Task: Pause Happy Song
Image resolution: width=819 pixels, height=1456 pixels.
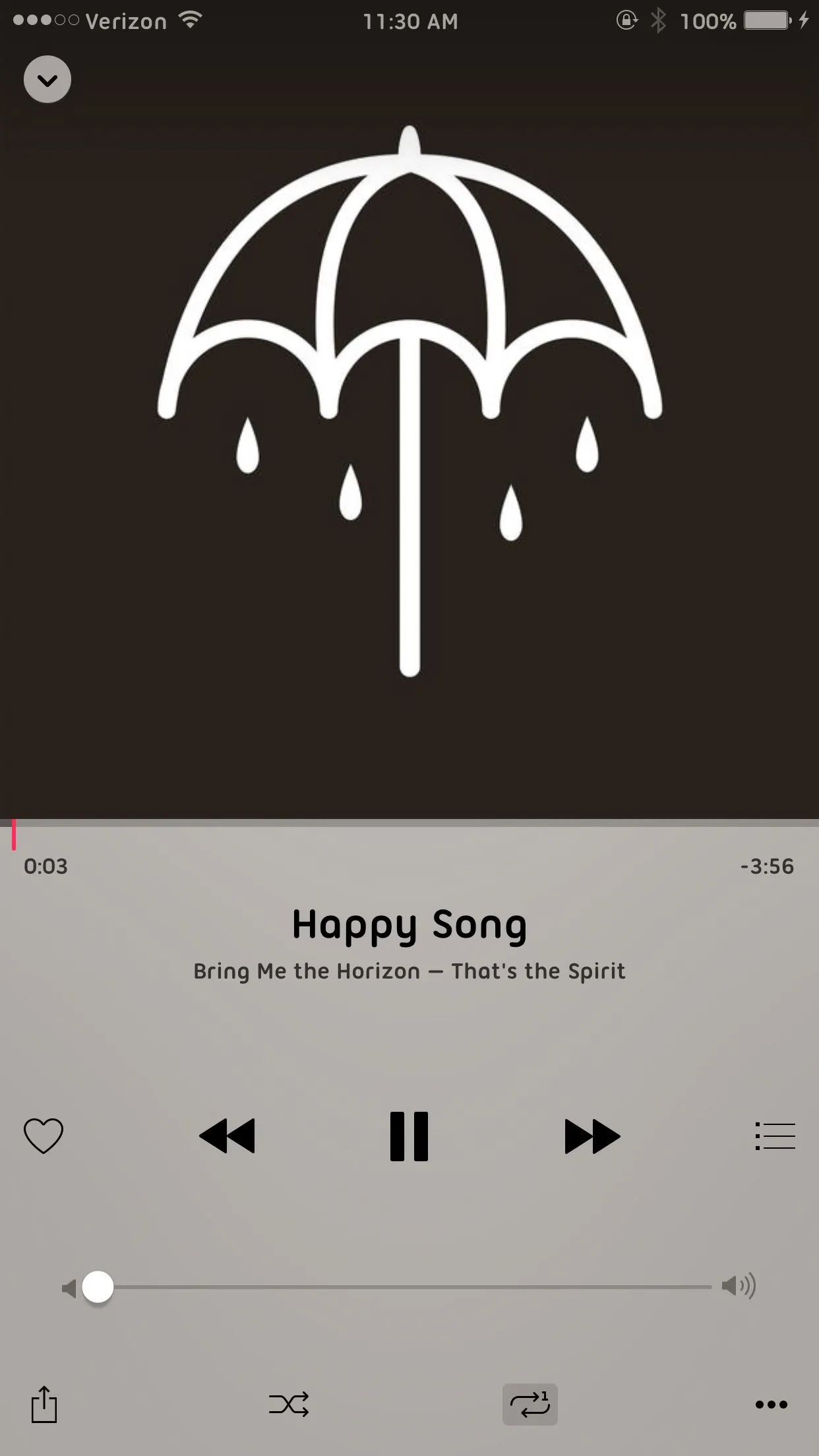Action: click(409, 1136)
